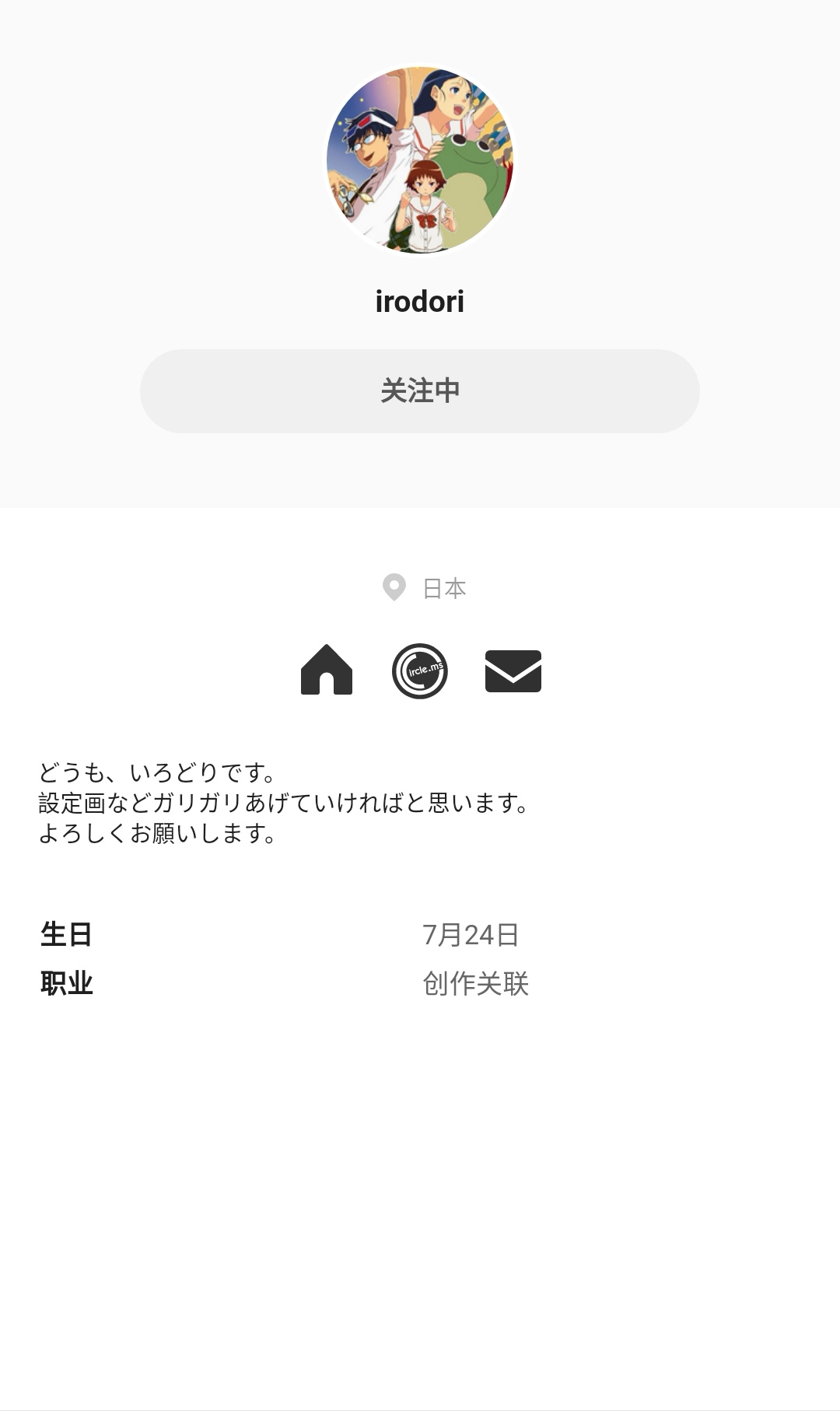Tap the 关注中 following button
This screenshot has width=840, height=1411.
pos(420,391)
